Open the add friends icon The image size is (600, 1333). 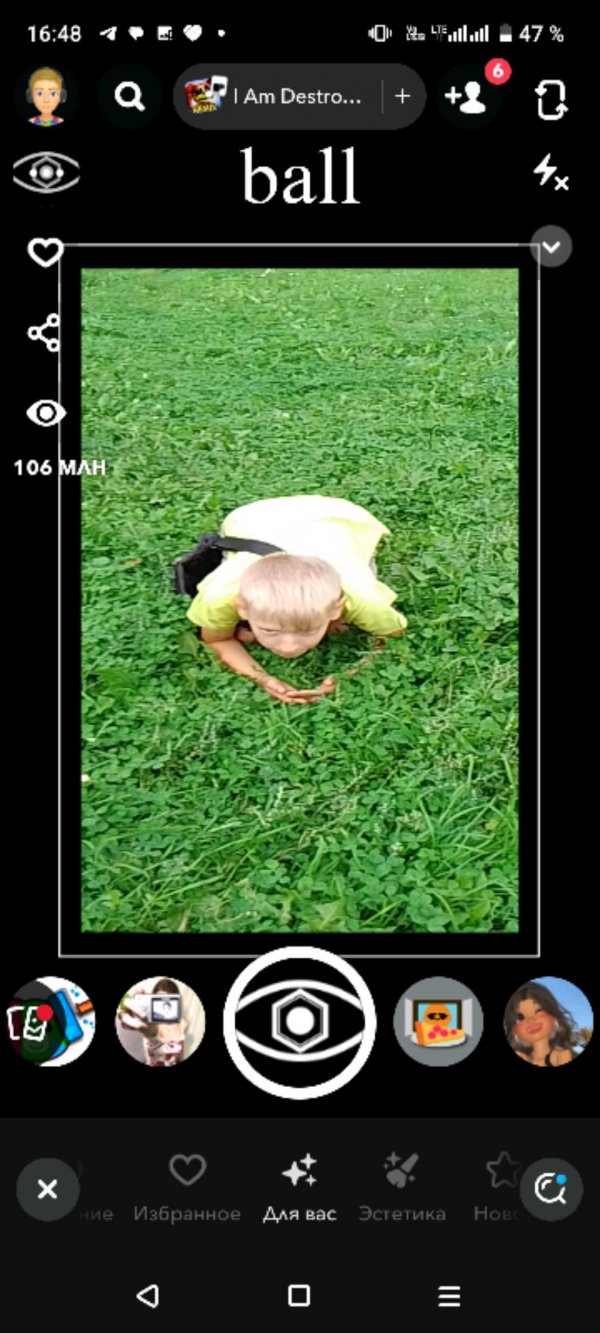[467, 96]
